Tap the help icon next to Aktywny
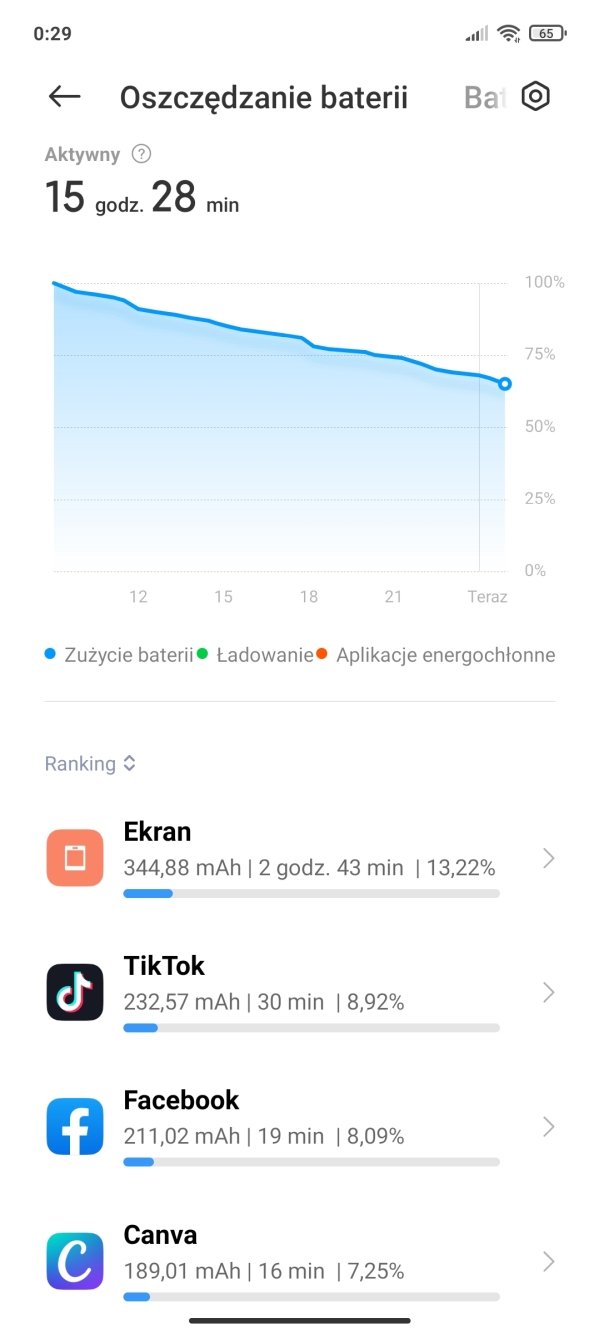This screenshot has height=1333, width=600. (x=142, y=154)
